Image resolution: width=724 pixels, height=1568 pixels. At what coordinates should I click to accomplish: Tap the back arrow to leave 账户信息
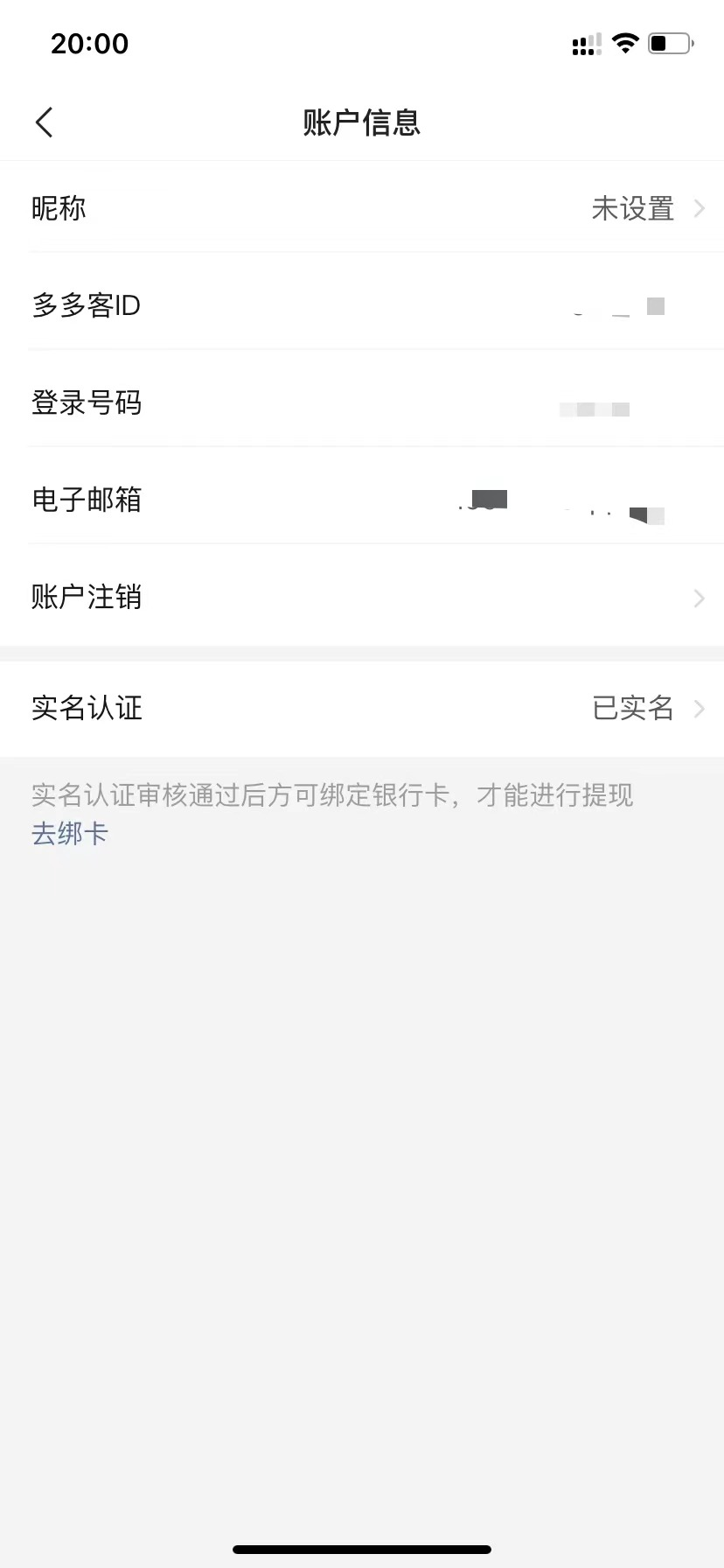coord(44,122)
